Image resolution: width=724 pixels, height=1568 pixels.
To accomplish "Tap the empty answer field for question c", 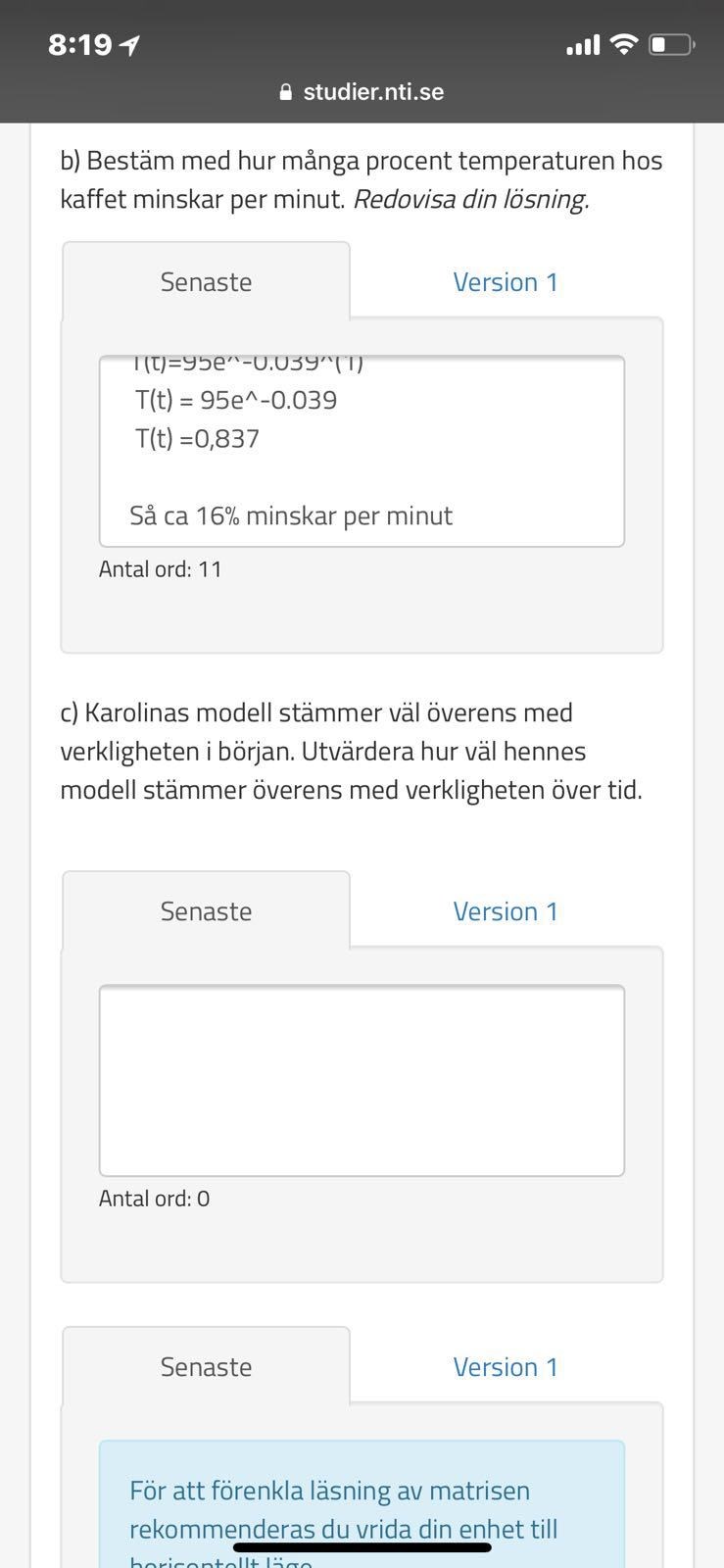I will point(362,1080).
